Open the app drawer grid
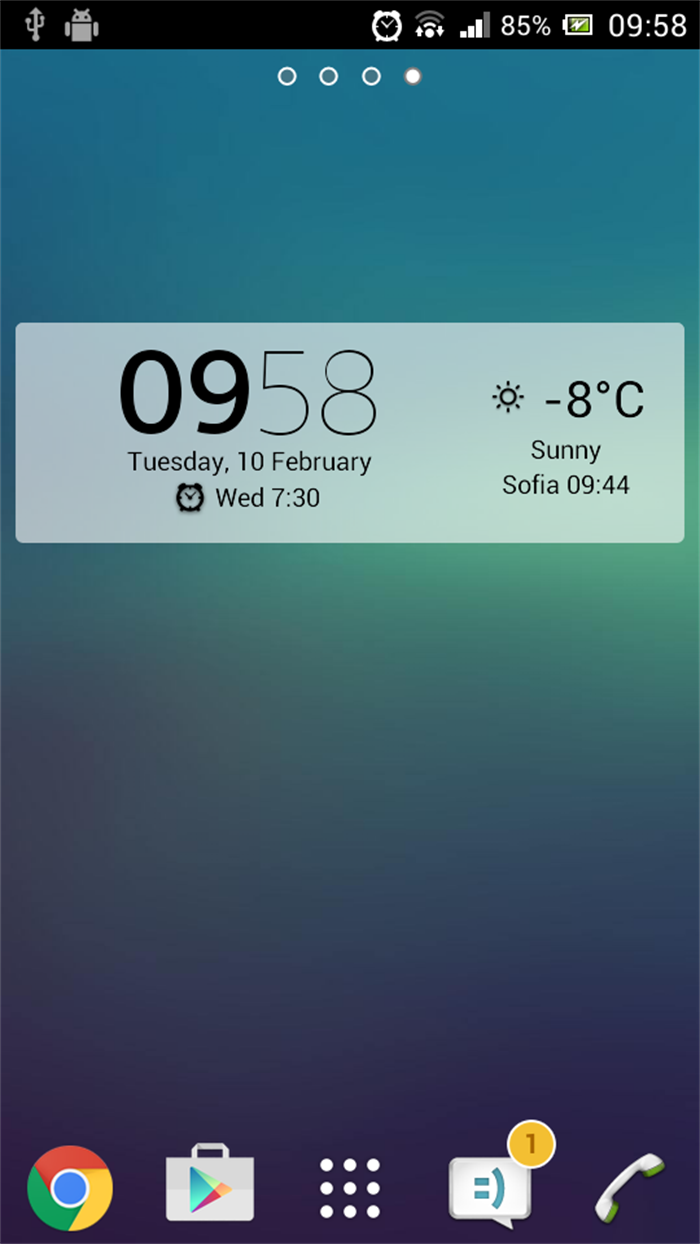 point(350,1188)
